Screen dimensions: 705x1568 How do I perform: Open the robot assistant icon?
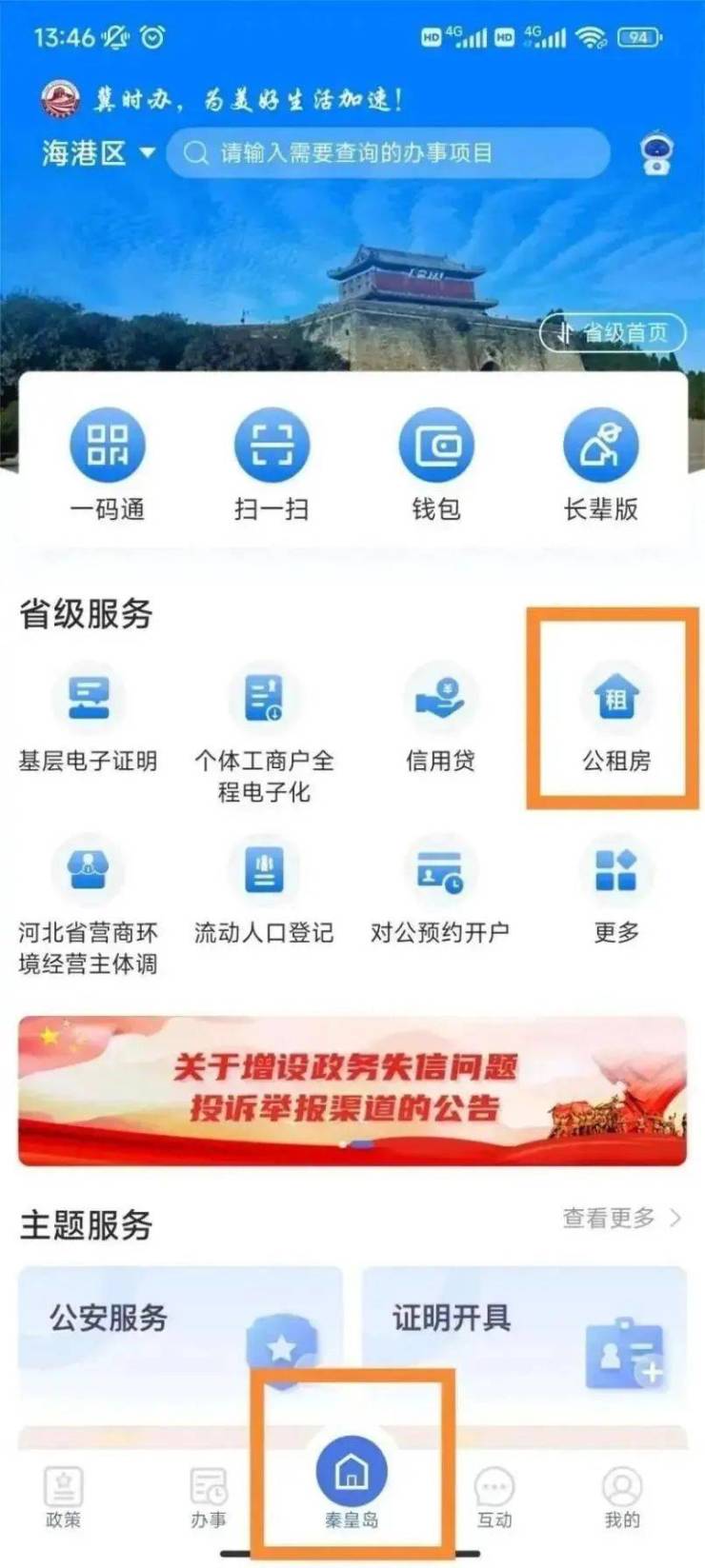coord(655,154)
